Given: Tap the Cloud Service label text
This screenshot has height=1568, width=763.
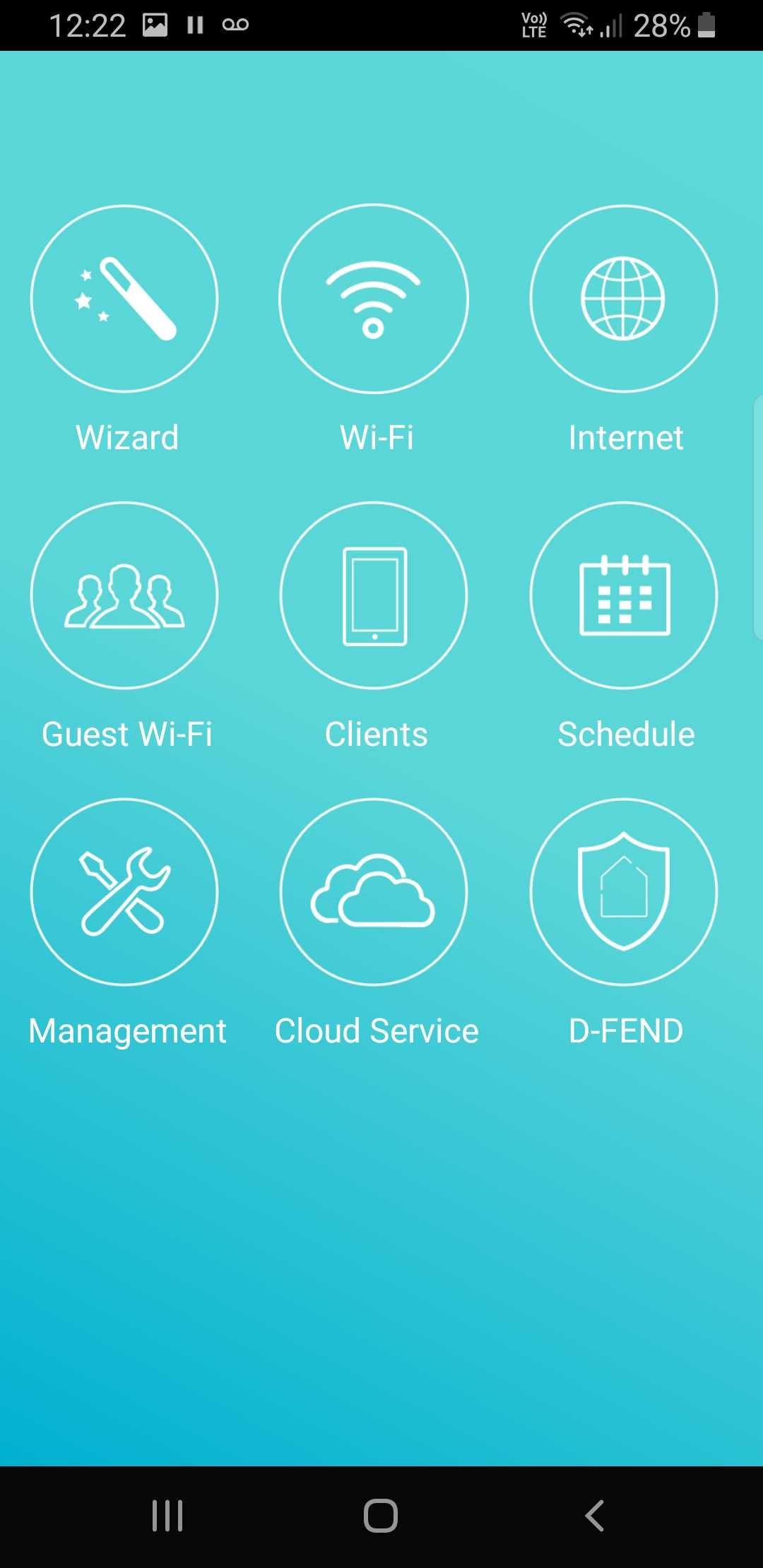Looking at the screenshot, I should (376, 1030).
